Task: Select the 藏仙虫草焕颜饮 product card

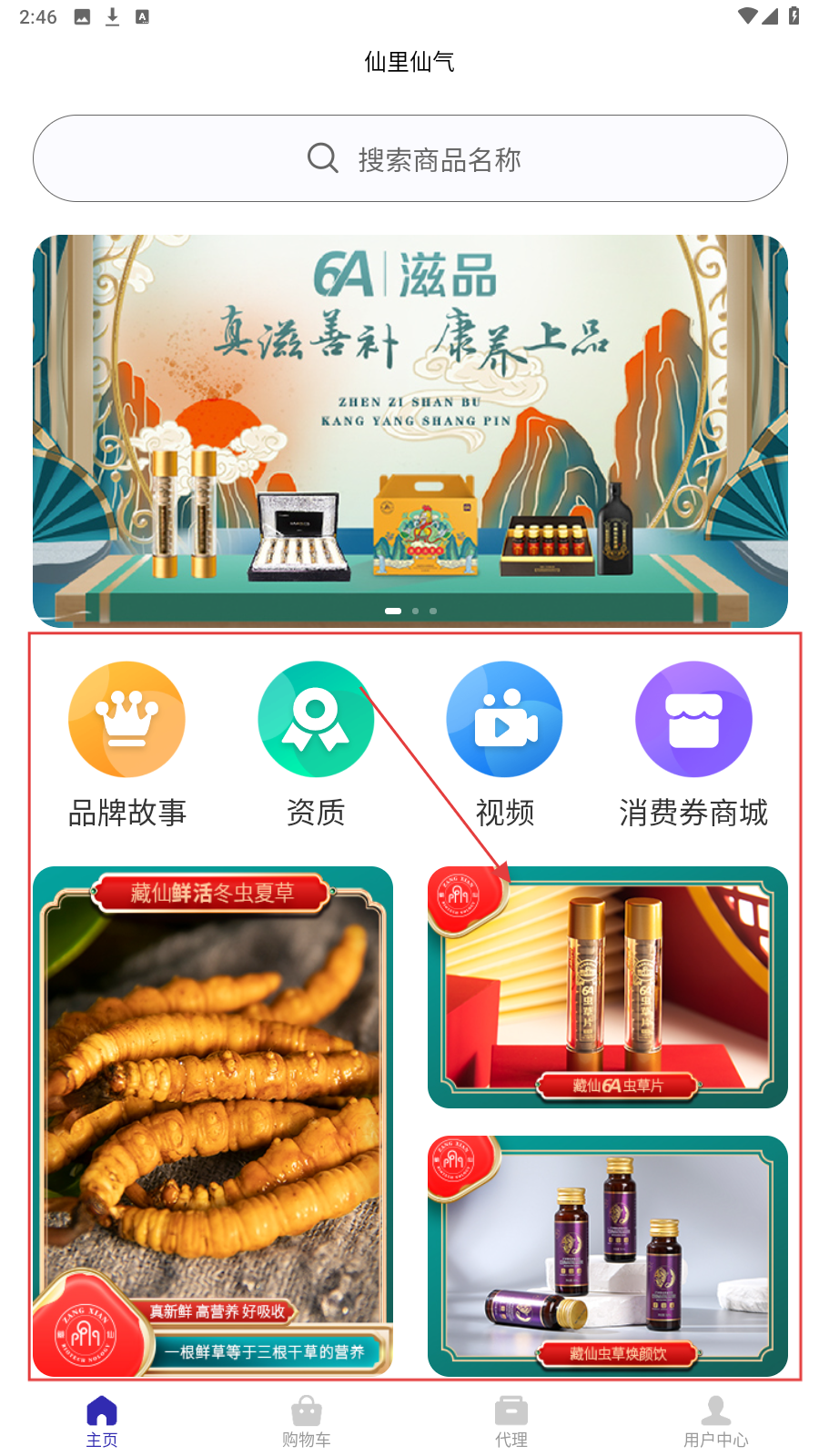Action: click(x=607, y=1256)
